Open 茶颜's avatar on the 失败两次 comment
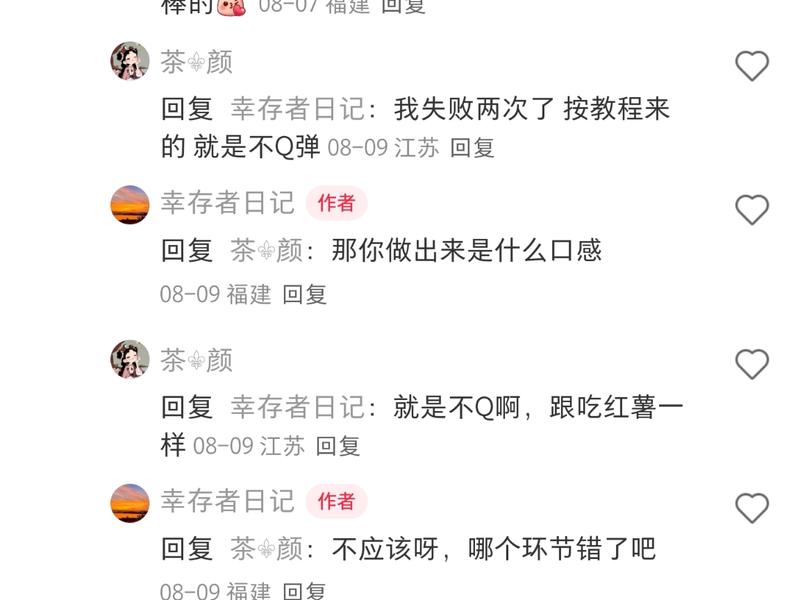 point(130,62)
